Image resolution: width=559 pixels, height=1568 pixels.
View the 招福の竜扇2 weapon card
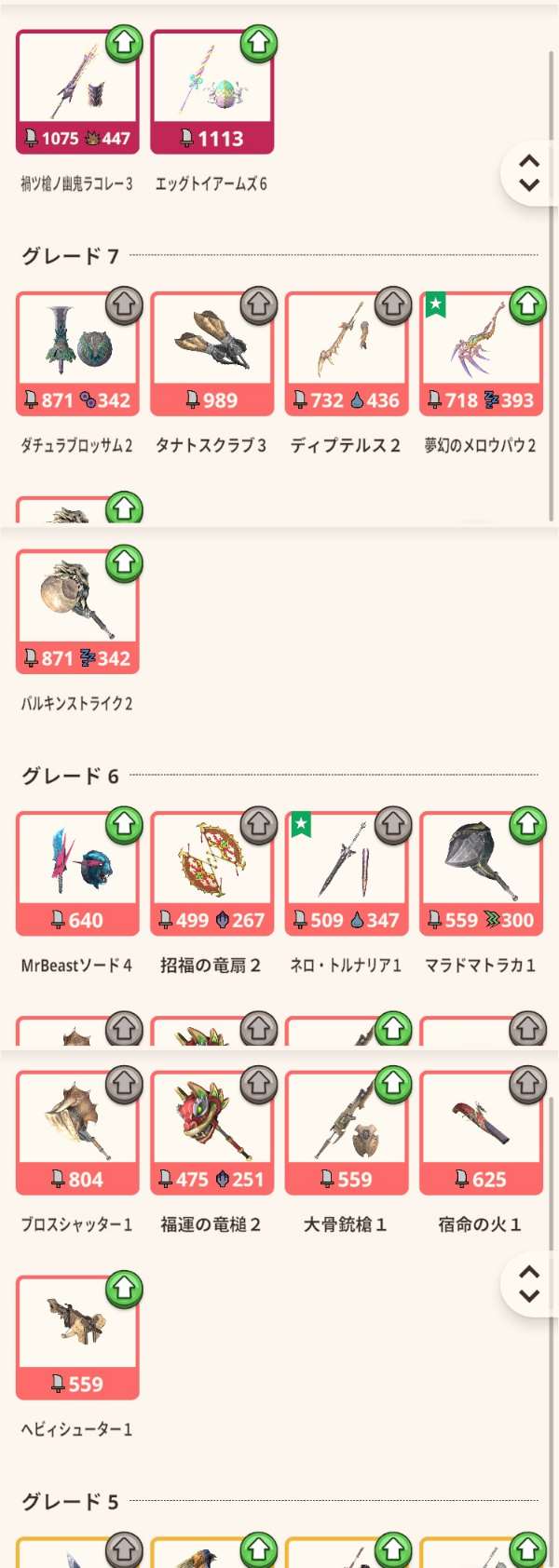[x=211, y=873]
